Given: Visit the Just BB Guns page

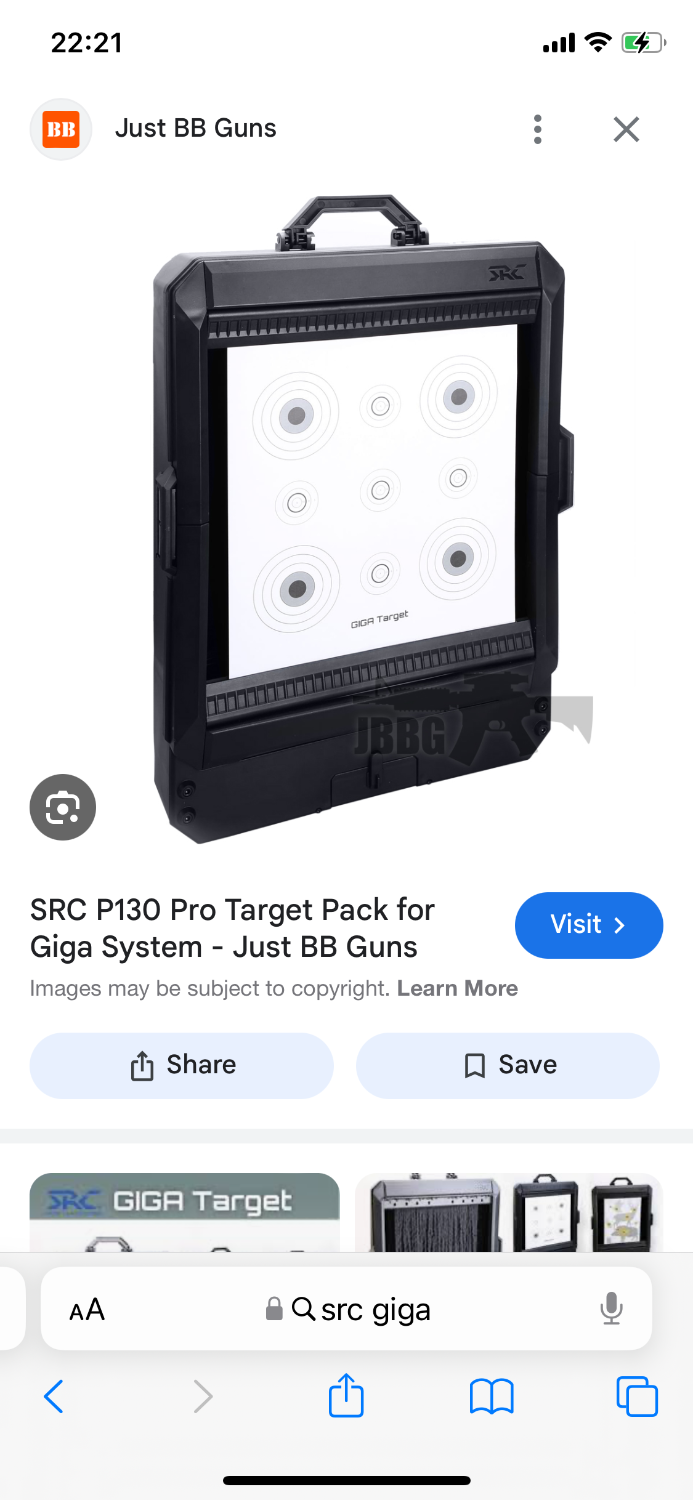Looking at the screenshot, I should [588, 925].
